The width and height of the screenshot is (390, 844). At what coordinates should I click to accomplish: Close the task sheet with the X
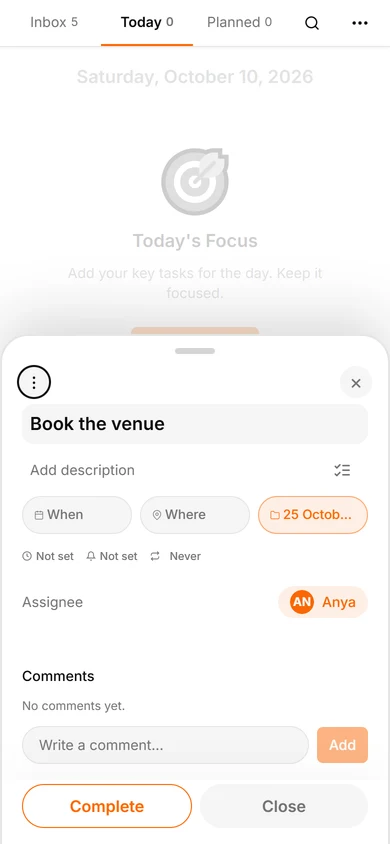[356, 383]
